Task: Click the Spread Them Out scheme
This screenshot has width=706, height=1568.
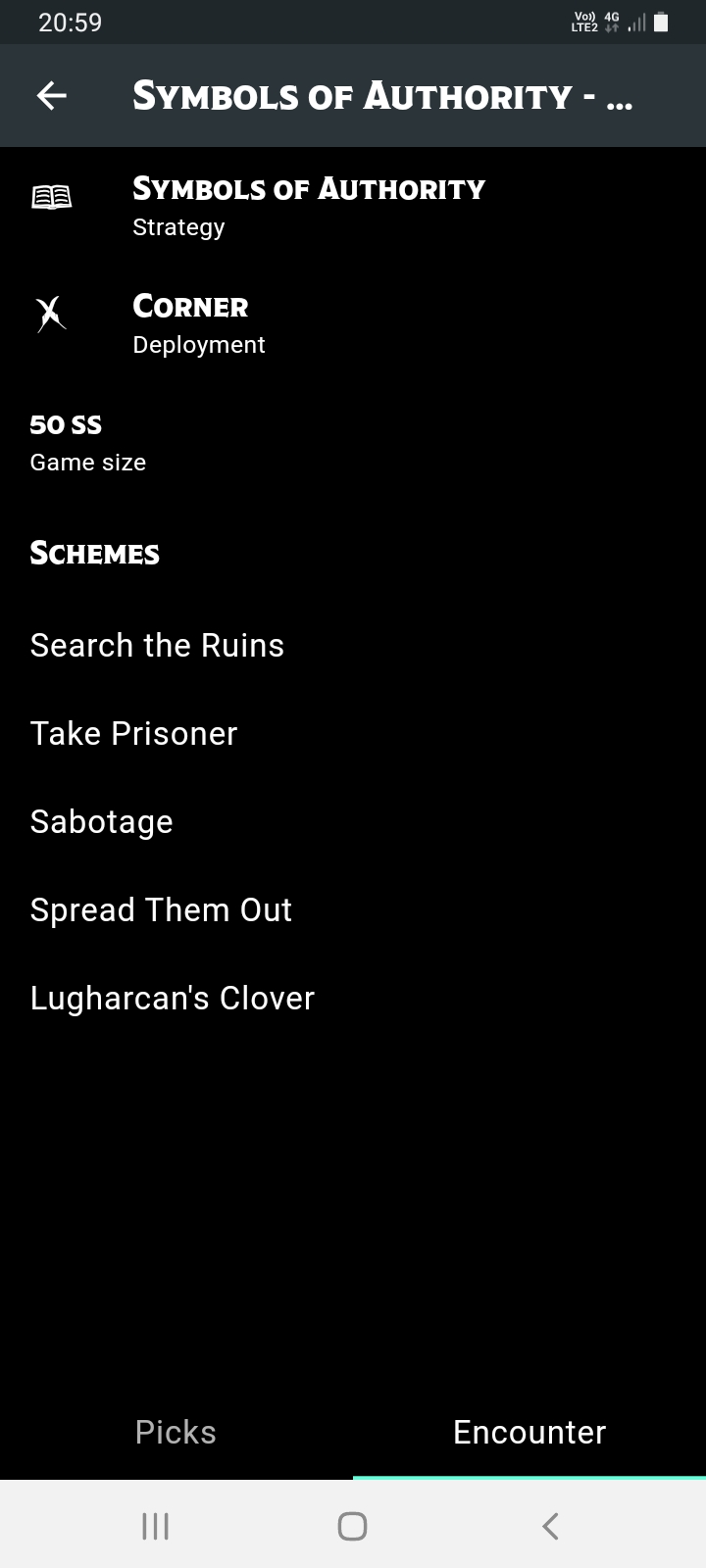Action: [x=161, y=909]
